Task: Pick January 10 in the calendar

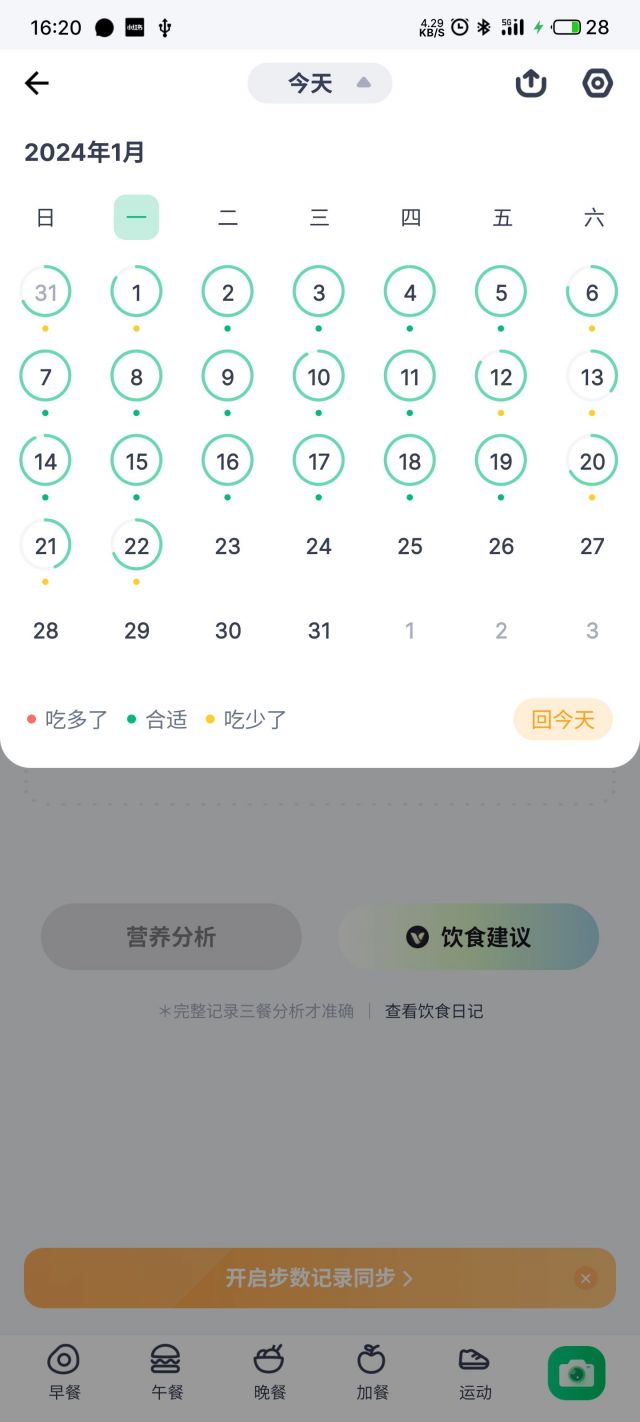Action: pyautogui.click(x=319, y=377)
